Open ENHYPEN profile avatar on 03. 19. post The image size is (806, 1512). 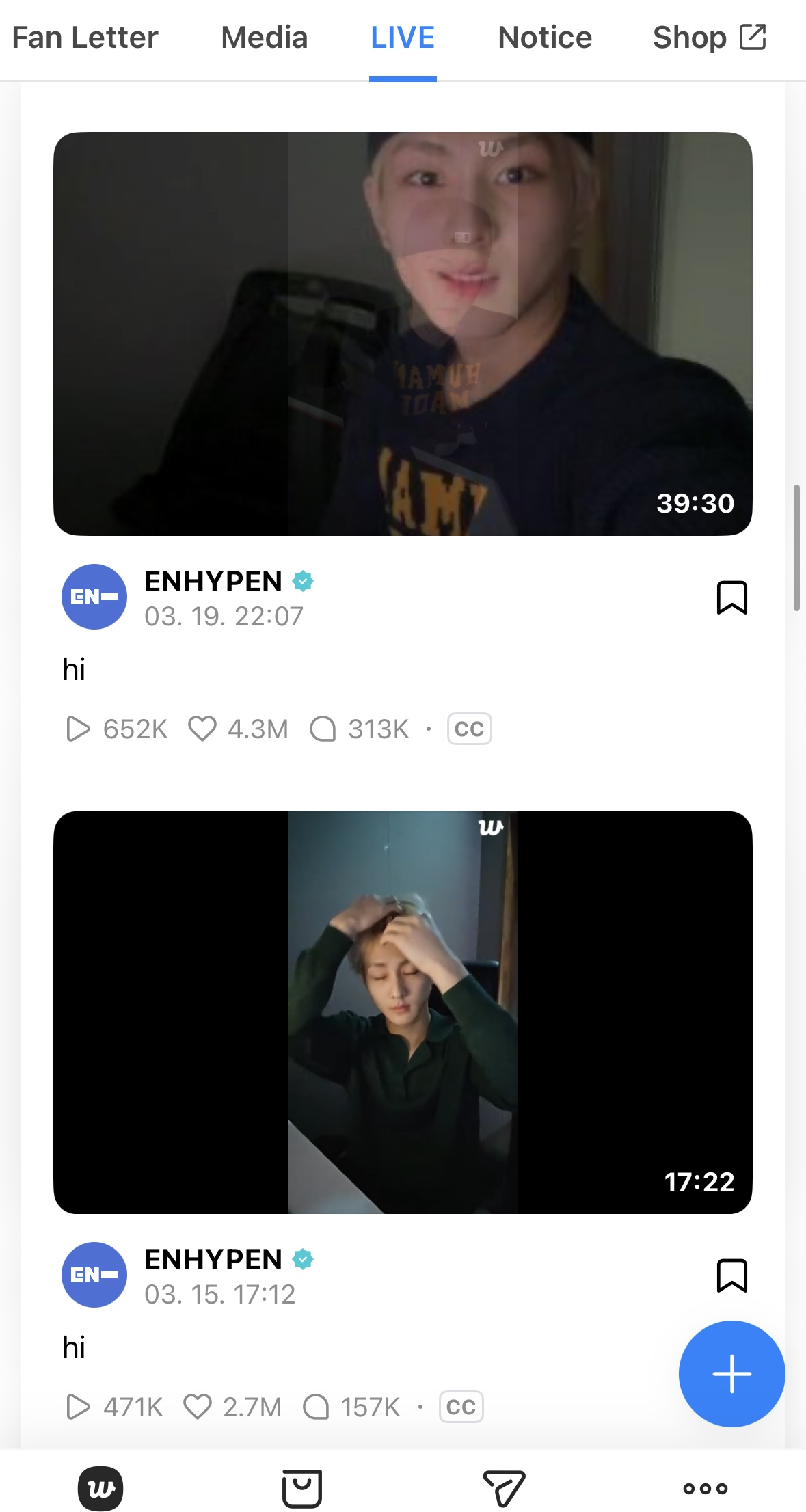point(94,597)
